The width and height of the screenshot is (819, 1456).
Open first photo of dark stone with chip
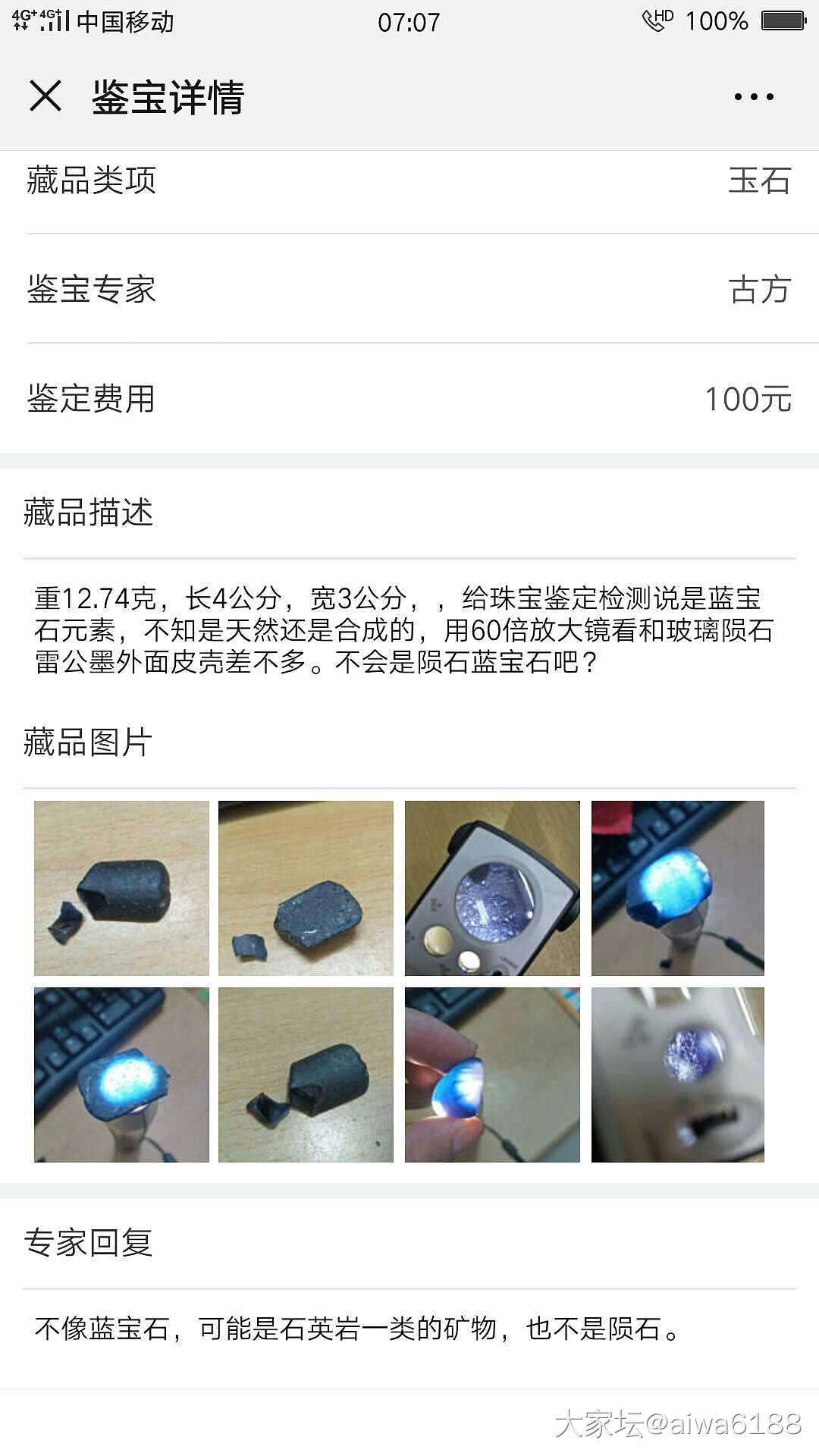(x=121, y=888)
